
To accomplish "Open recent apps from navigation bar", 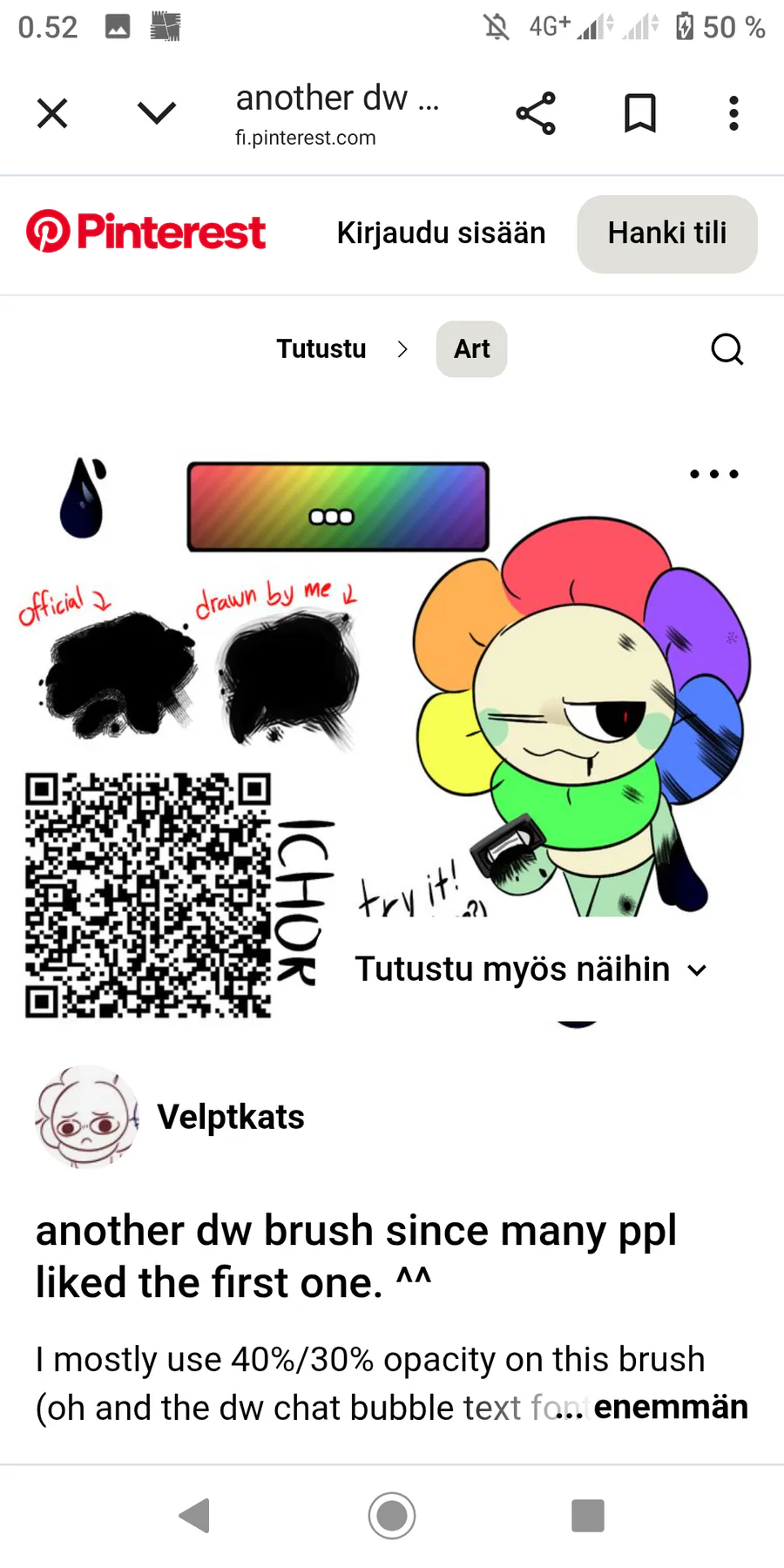I will click(587, 1516).
